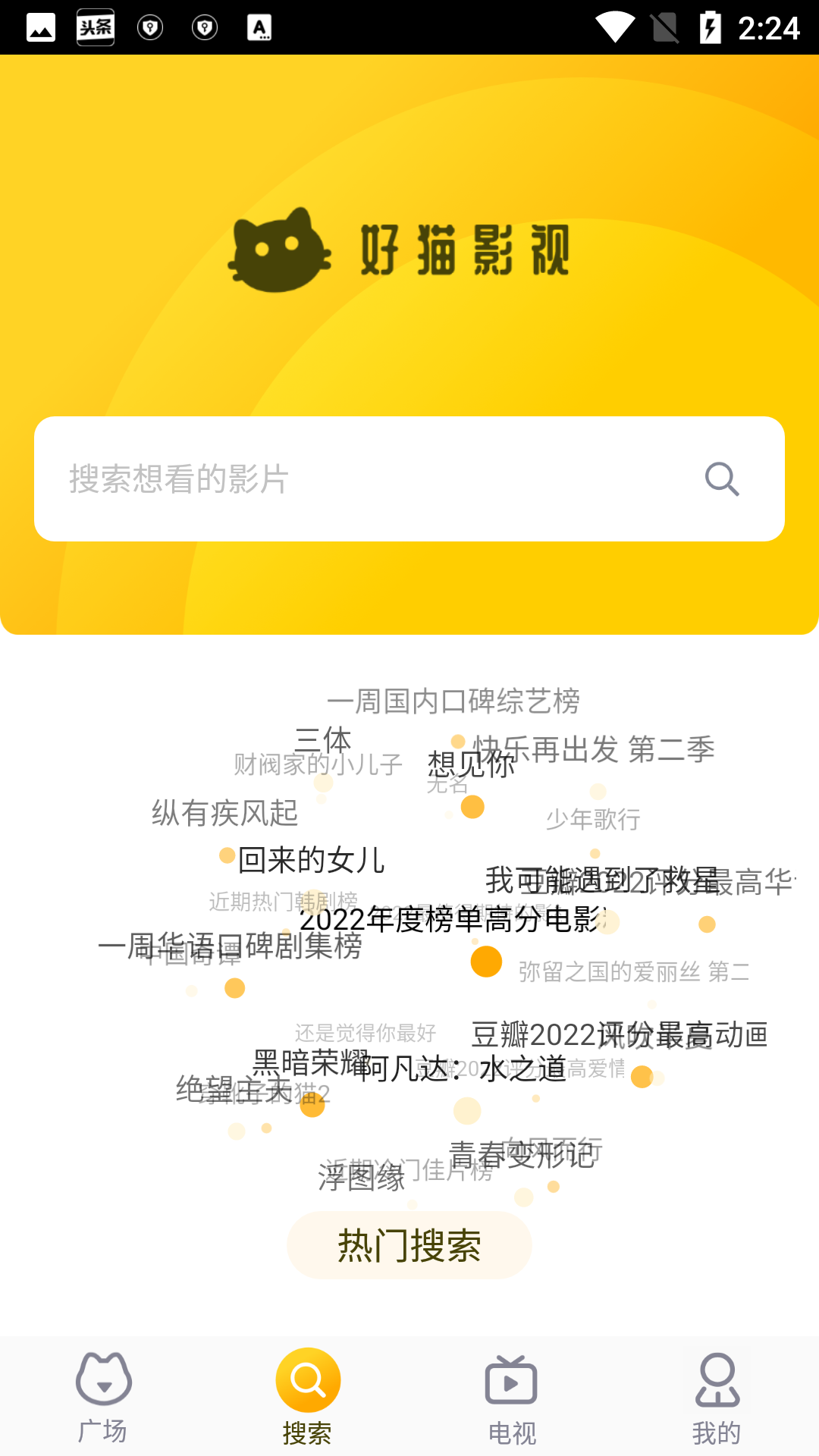Tap the magnifier icon in search box
This screenshot has height=1456, width=819.
point(721,479)
